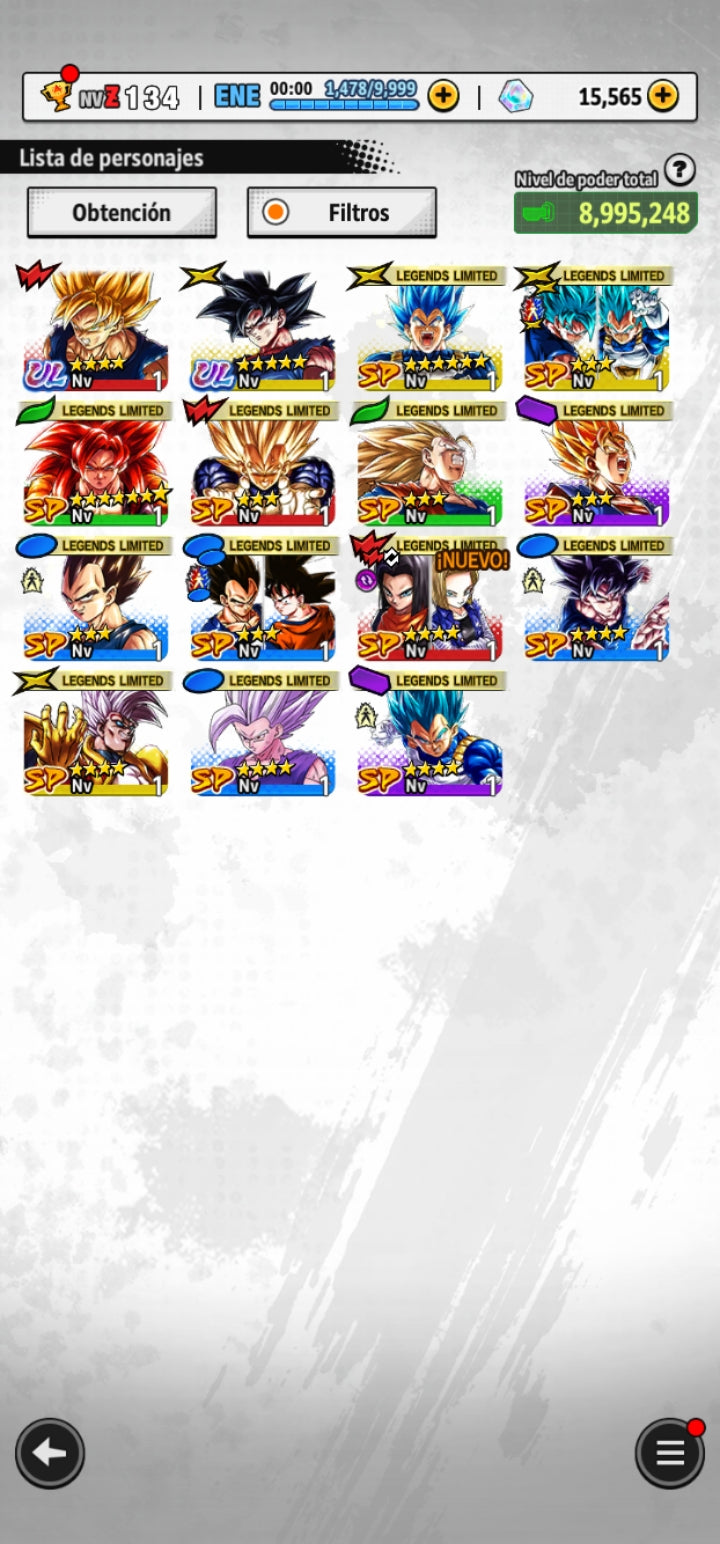
Task: Choose the golden-armored yellow SP character
Action: tap(95, 735)
